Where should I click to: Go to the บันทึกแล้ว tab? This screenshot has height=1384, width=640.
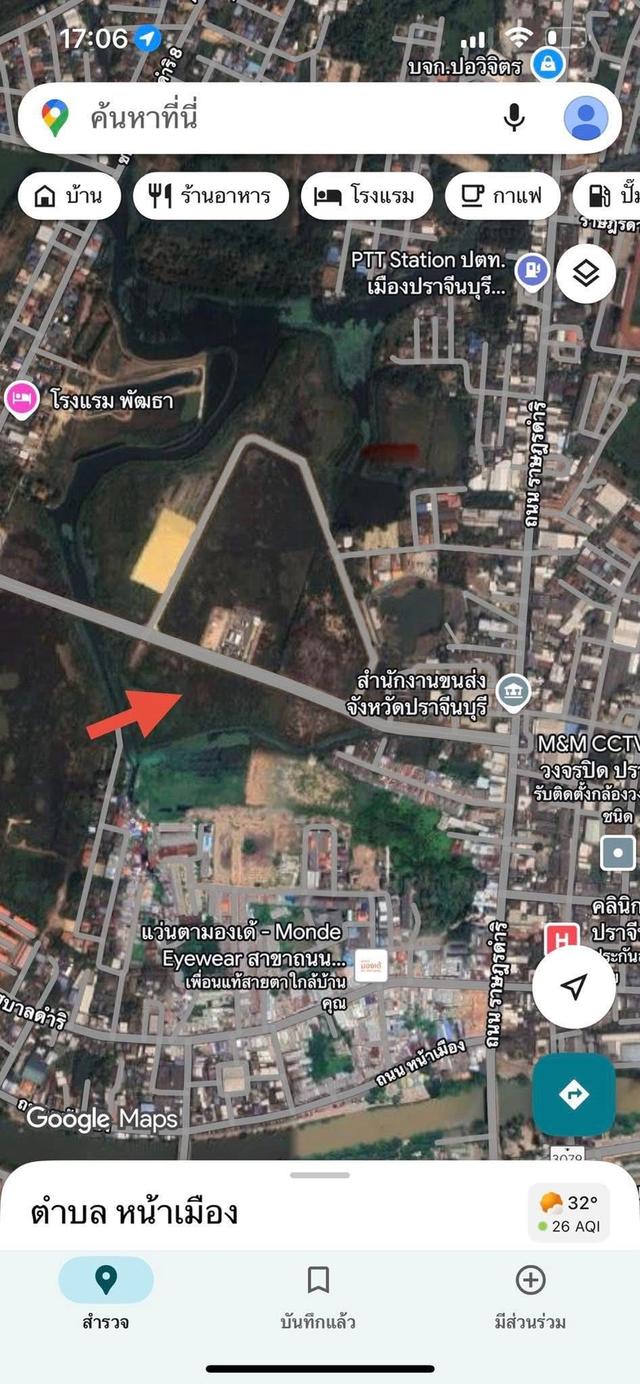(318, 1295)
